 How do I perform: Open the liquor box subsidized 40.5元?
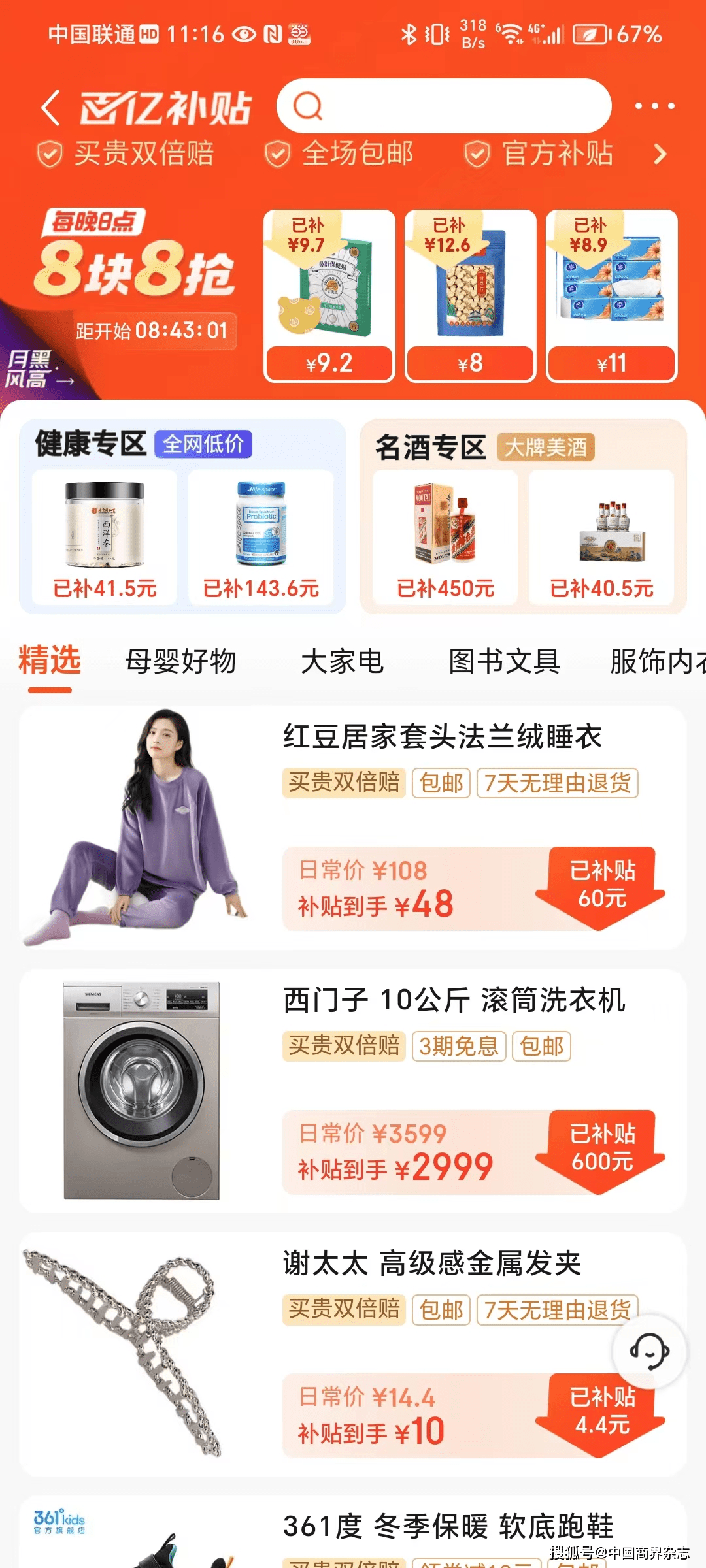(x=601, y=537)
